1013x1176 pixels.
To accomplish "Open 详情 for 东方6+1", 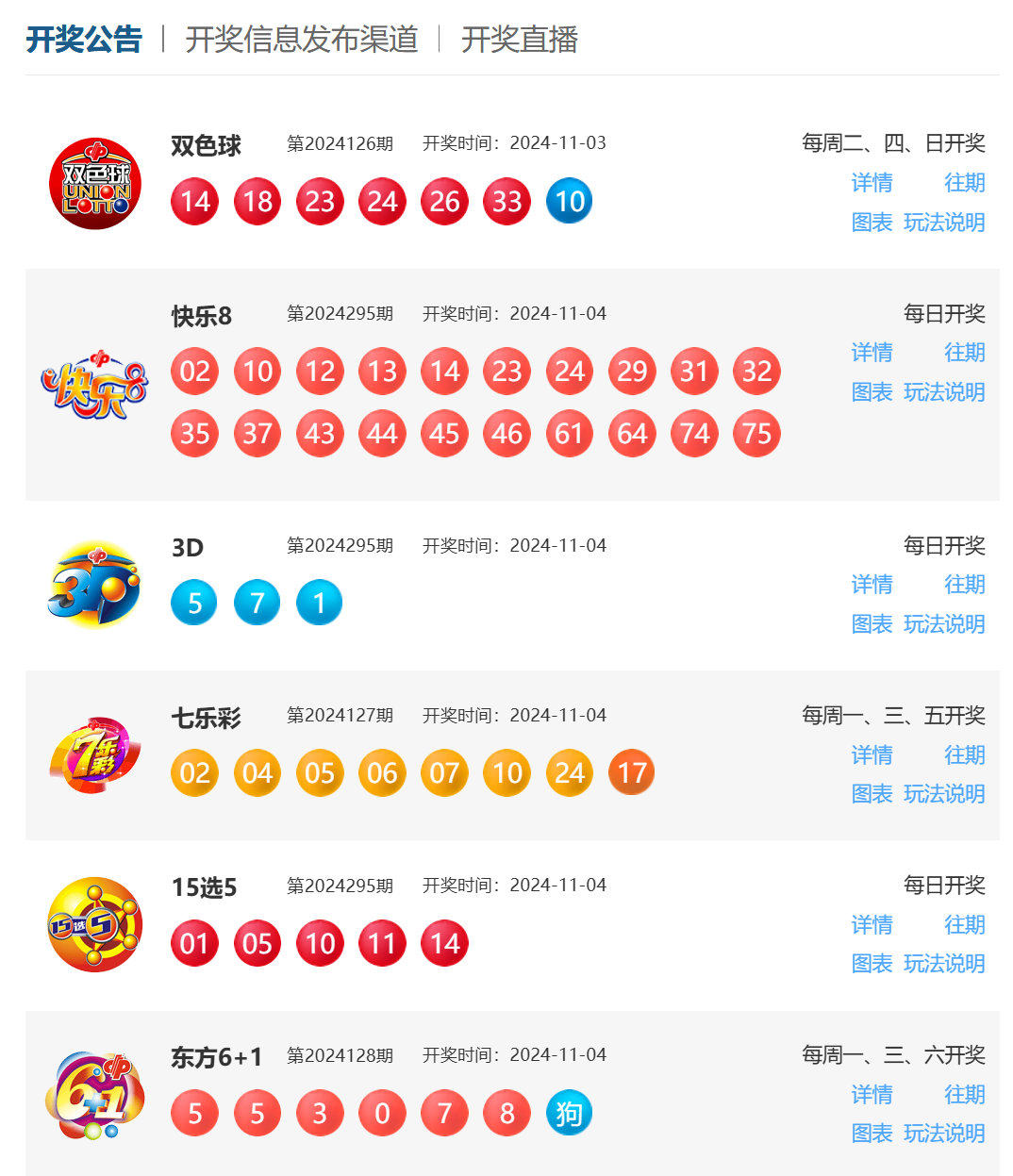I will [872, 1095].
